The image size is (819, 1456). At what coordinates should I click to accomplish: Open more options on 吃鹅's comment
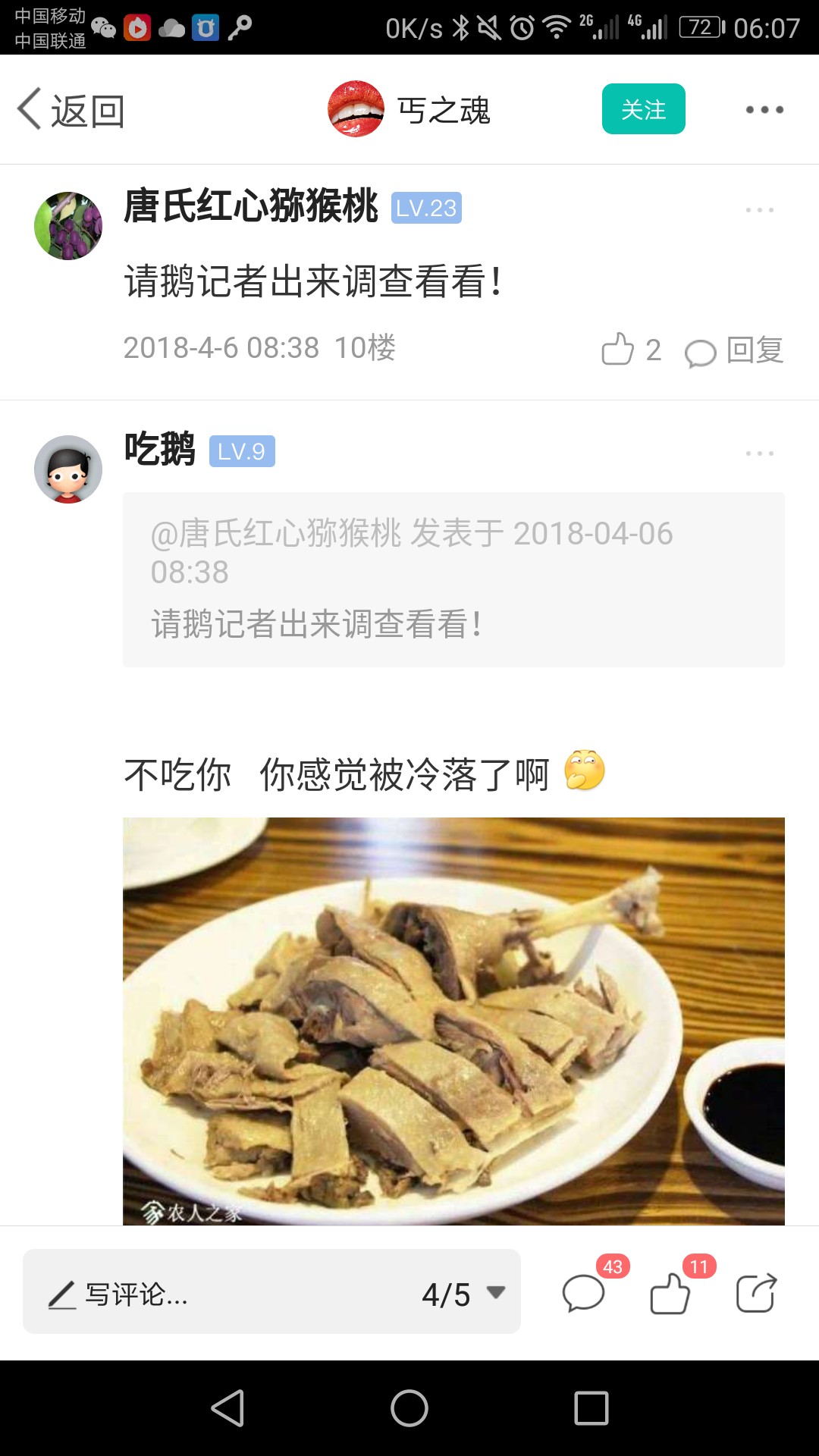point(759,453)
